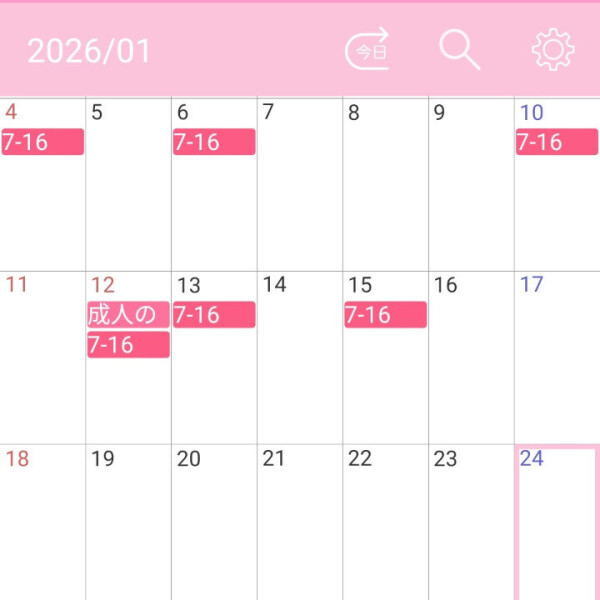600x600 pixels.
Task: Open the 2026/01 month picker
Action: click(89, 51)
